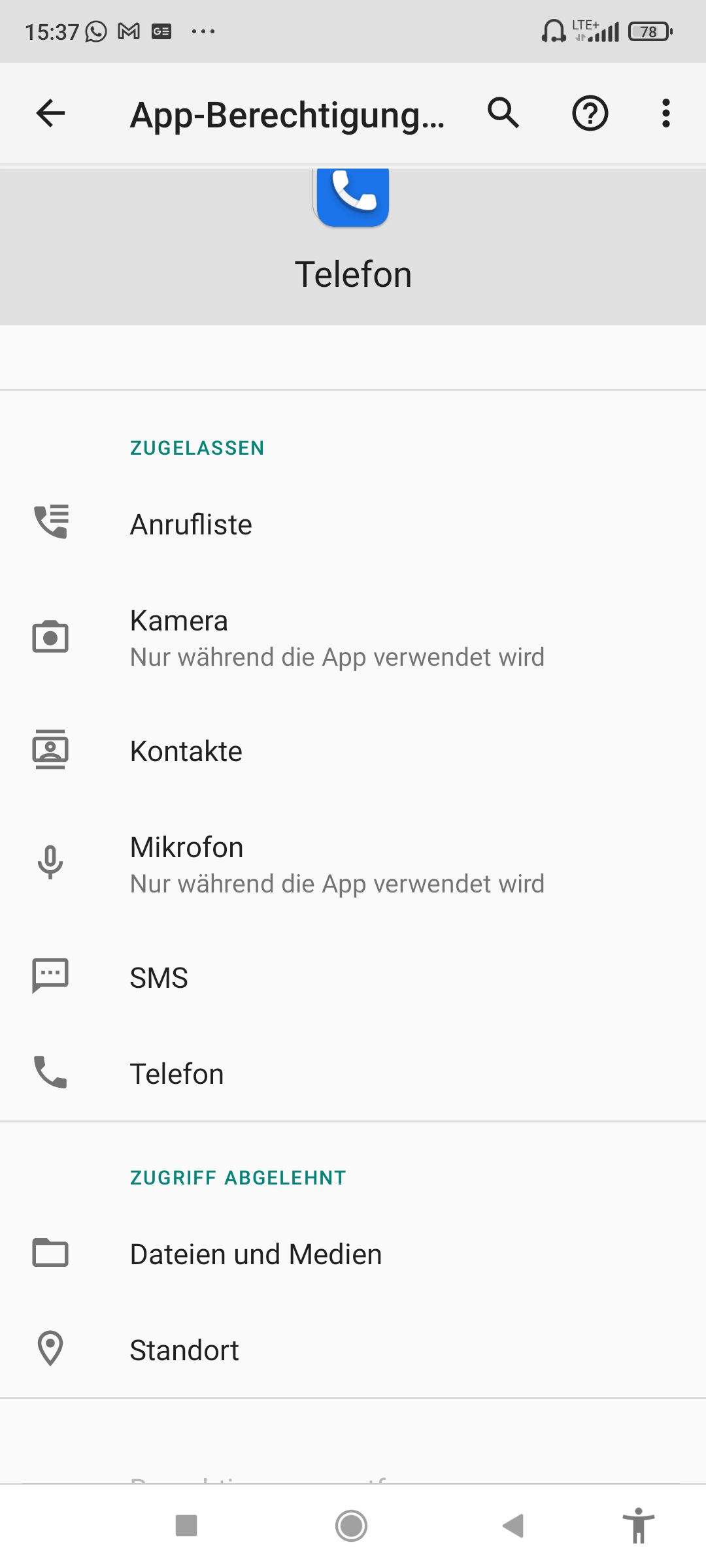Select the Standort permission row
The height and width of the screenshot is (1568, 706).
(x=353, y=1350)
